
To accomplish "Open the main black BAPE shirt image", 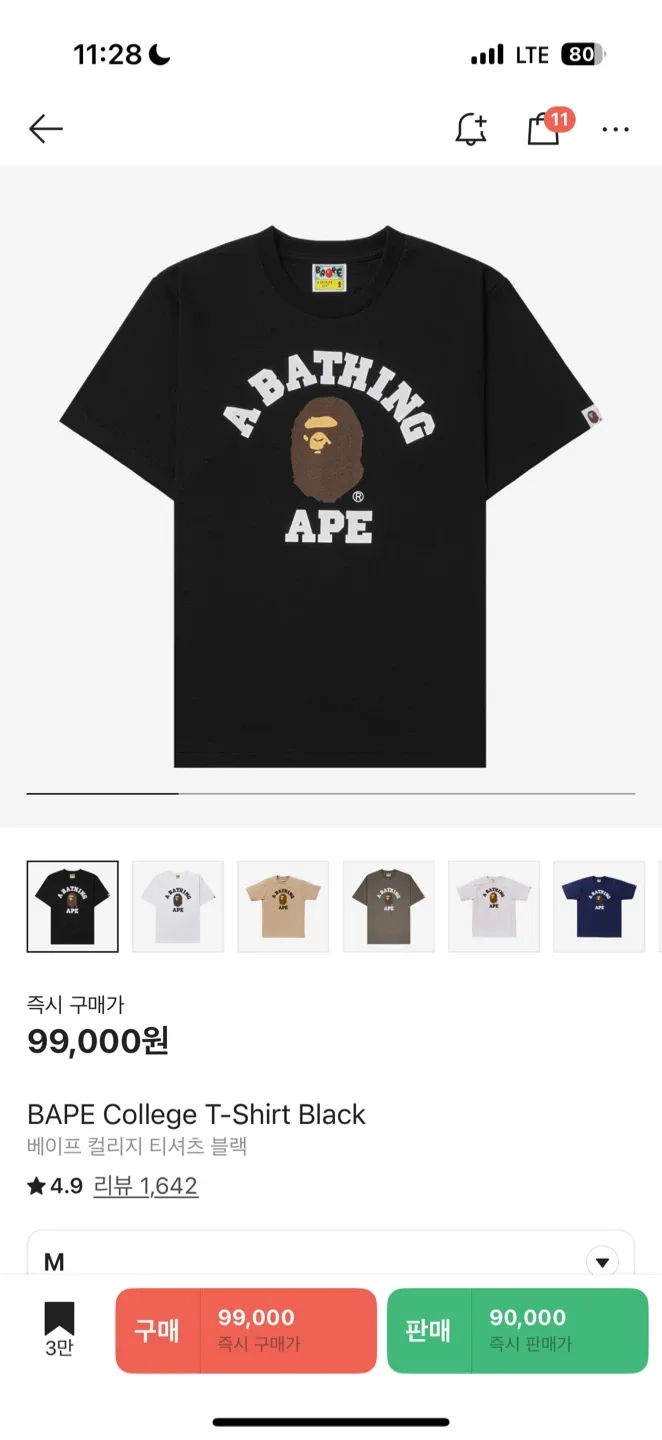I will (331, 496).
